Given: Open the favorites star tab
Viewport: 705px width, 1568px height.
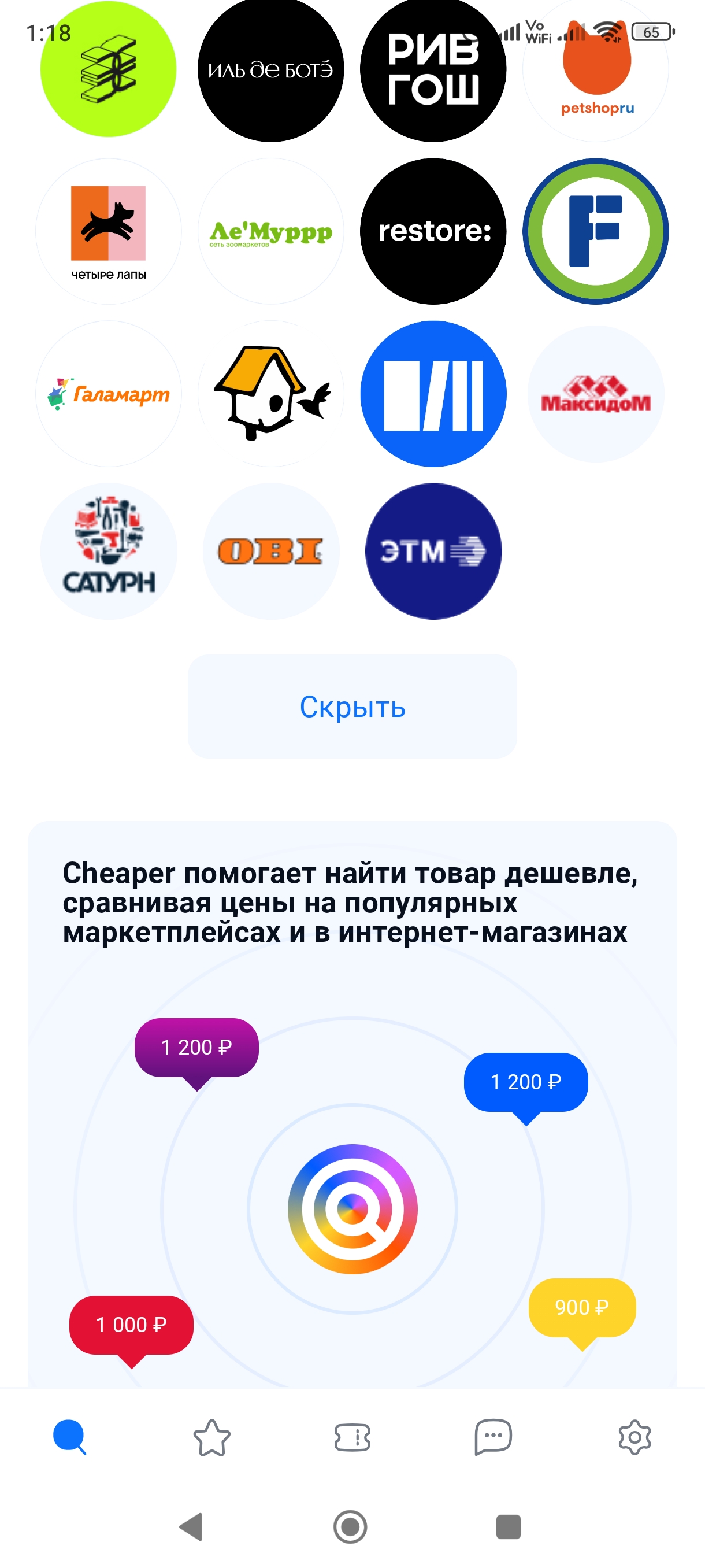Looking at the screenshot, I should (211, 1438).
